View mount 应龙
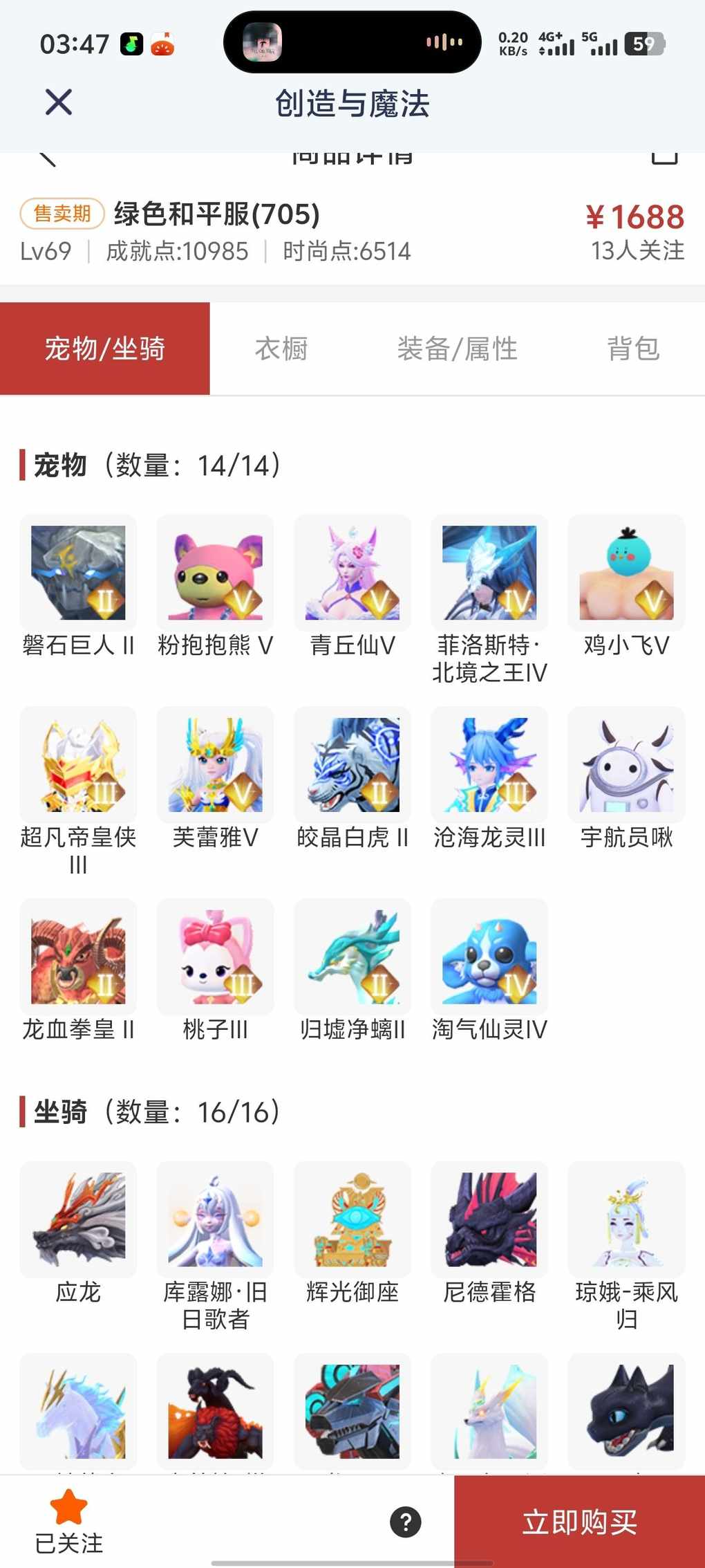The height and width of the screenshot is (1568, 705). [78, 1219]
